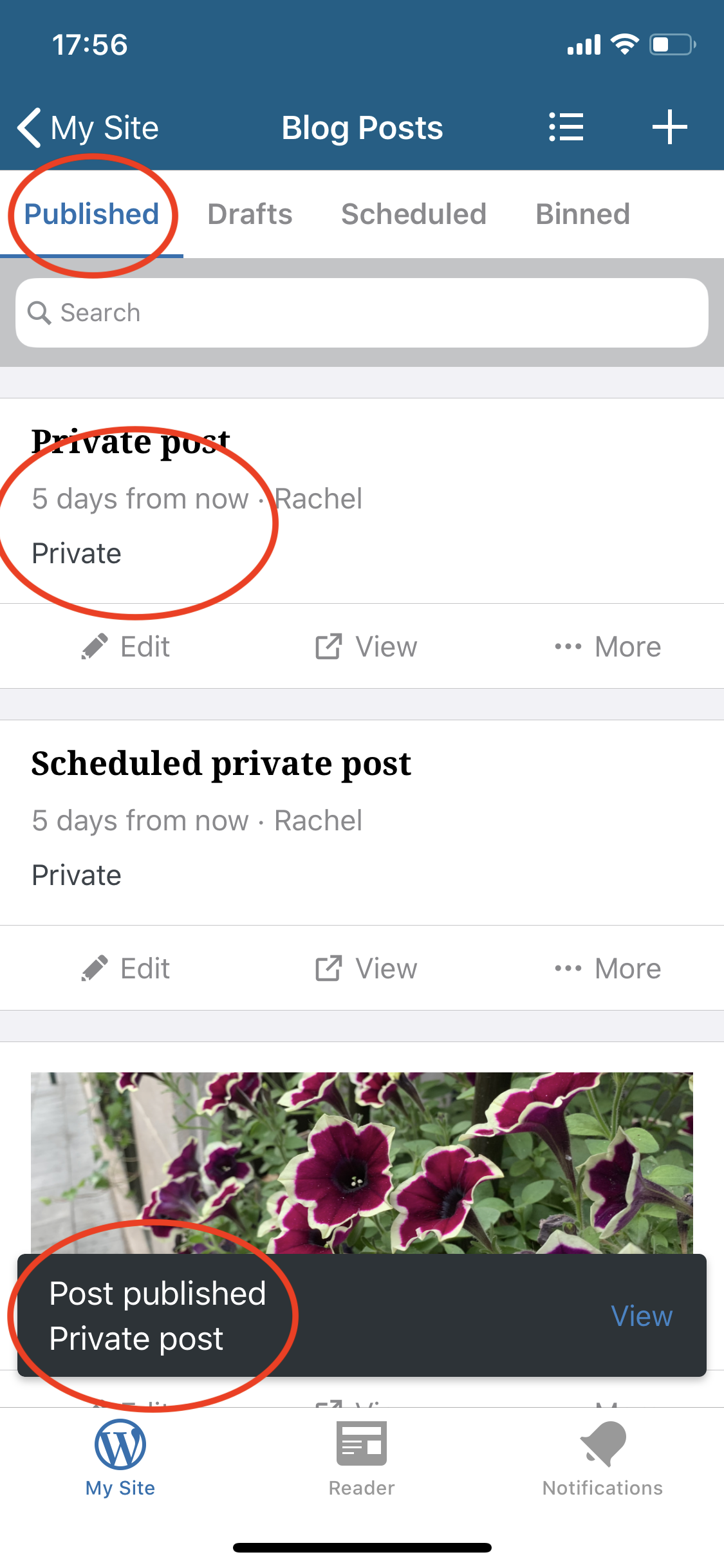View the "Scheduled private post" entry
Image resolution: width=724 pixels, height=1568 pixels.
366,968
